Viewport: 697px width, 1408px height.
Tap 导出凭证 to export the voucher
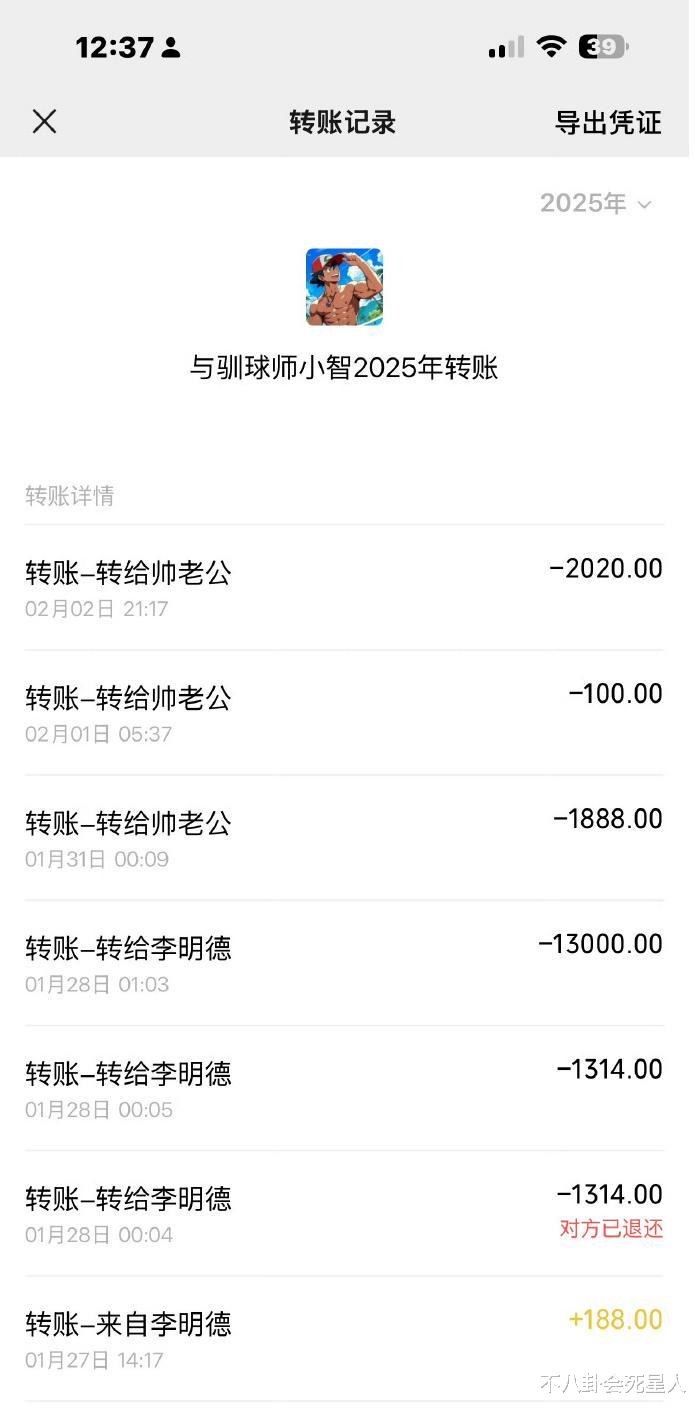click(x=608, y=123)
